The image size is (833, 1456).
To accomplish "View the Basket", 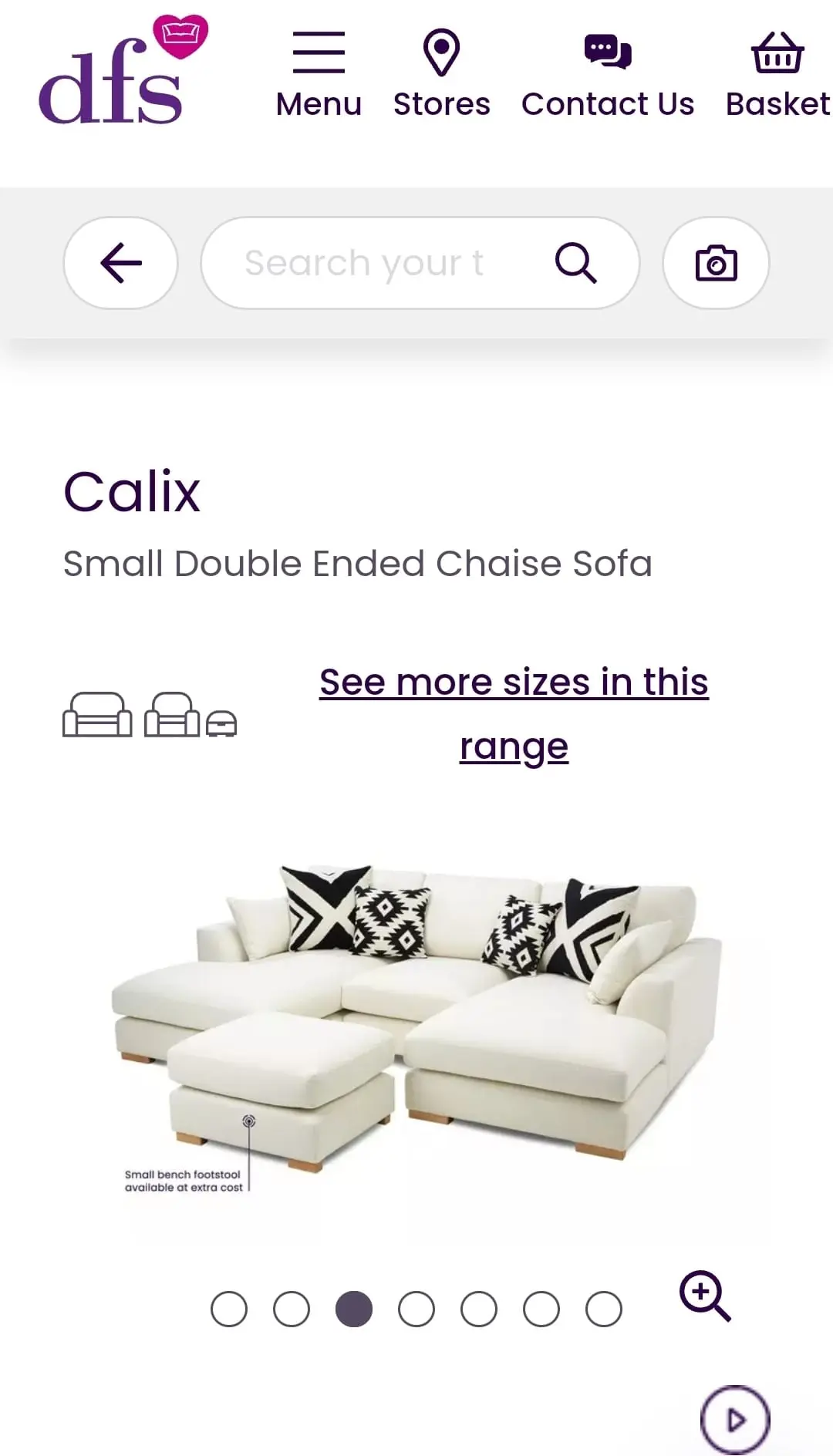I will click(777, 75).
